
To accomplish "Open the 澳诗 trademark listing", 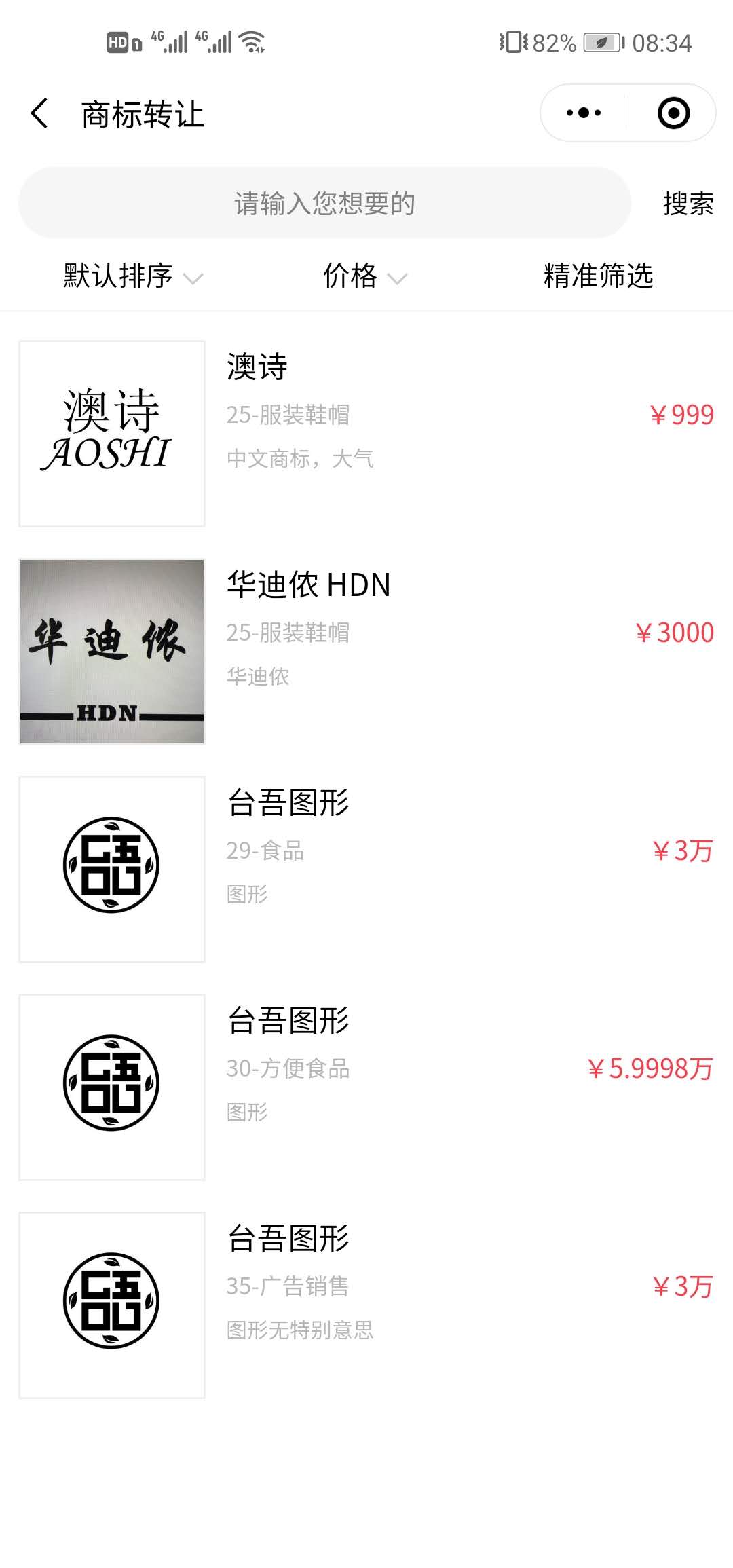I will 366,434.
